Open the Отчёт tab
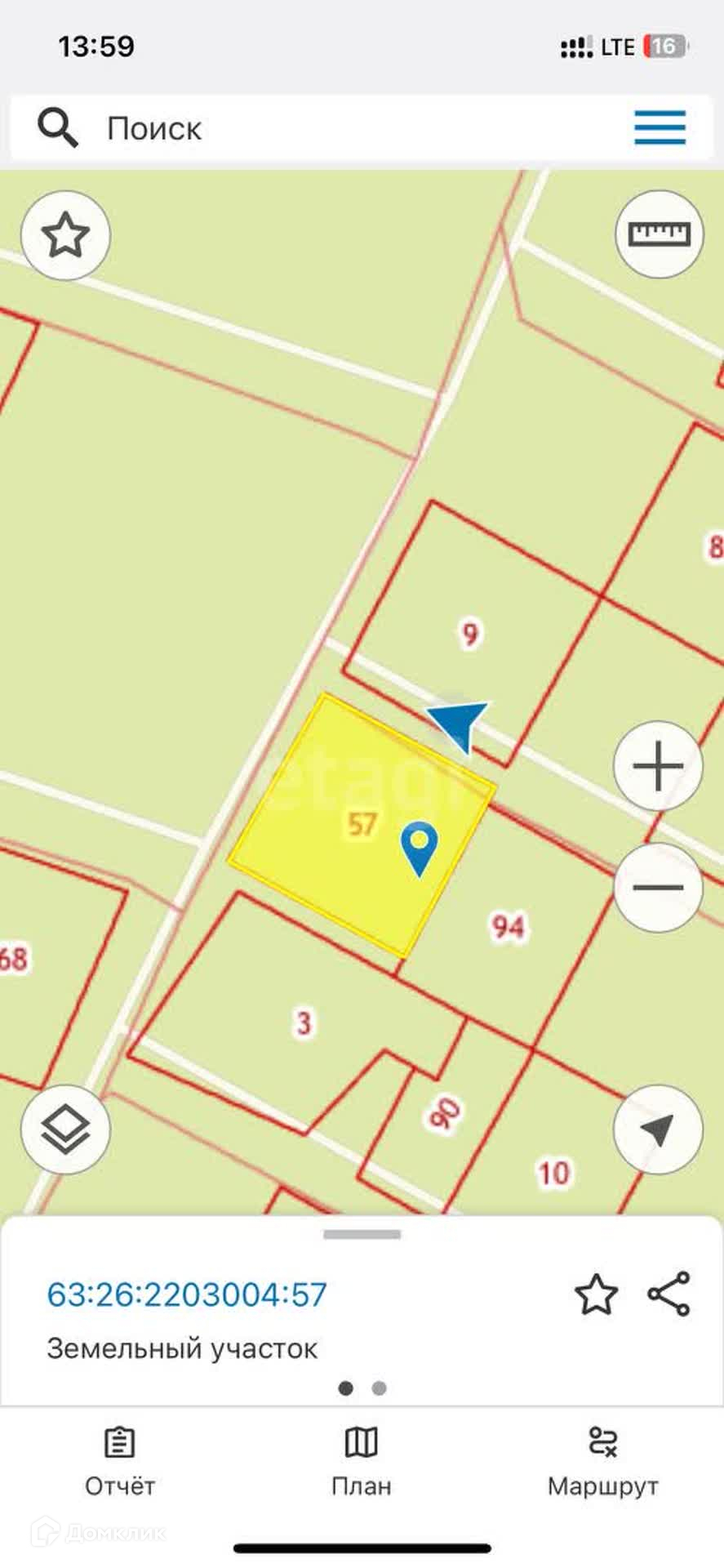 (x=120, y=1462)
